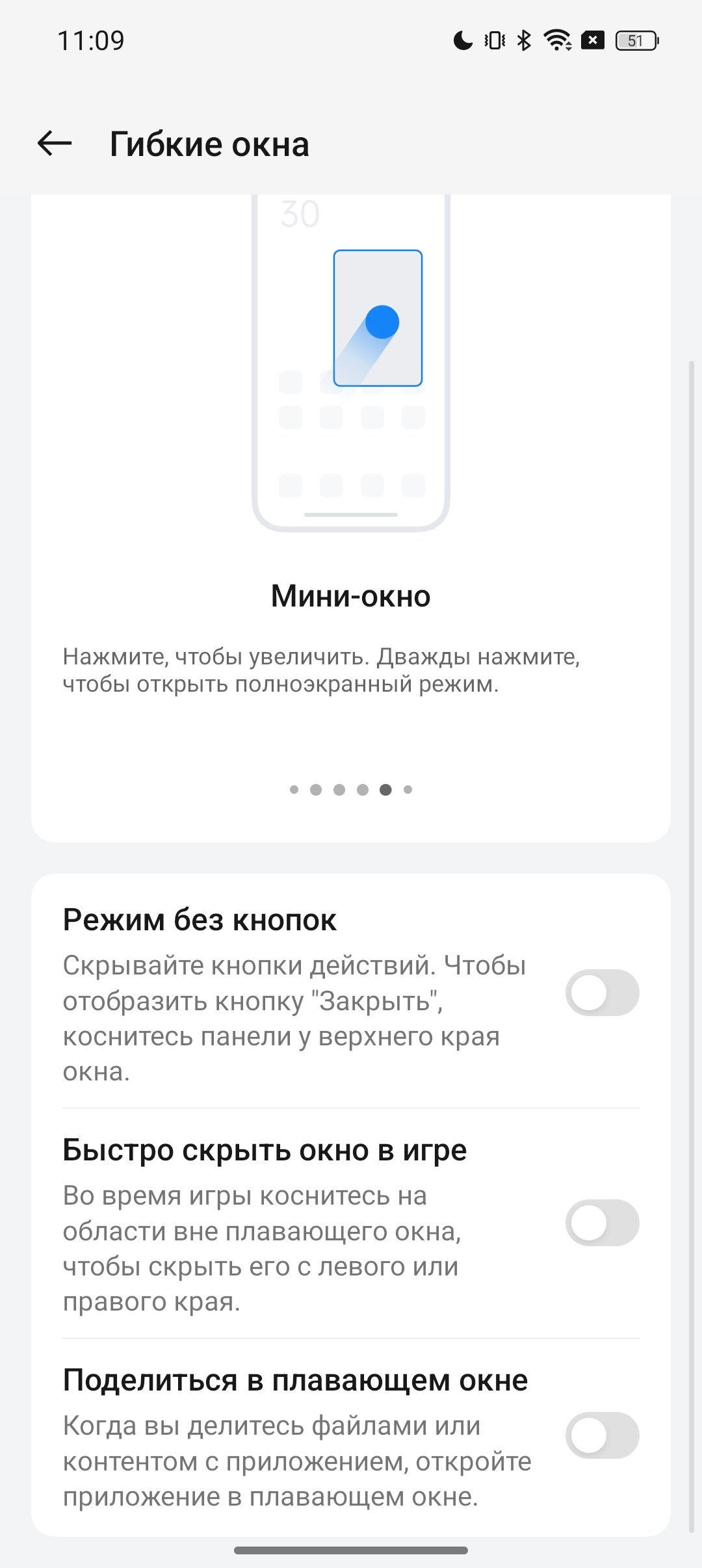
Task: Enable the Режим без кнопок switch
Action: (x=602, y=993)
